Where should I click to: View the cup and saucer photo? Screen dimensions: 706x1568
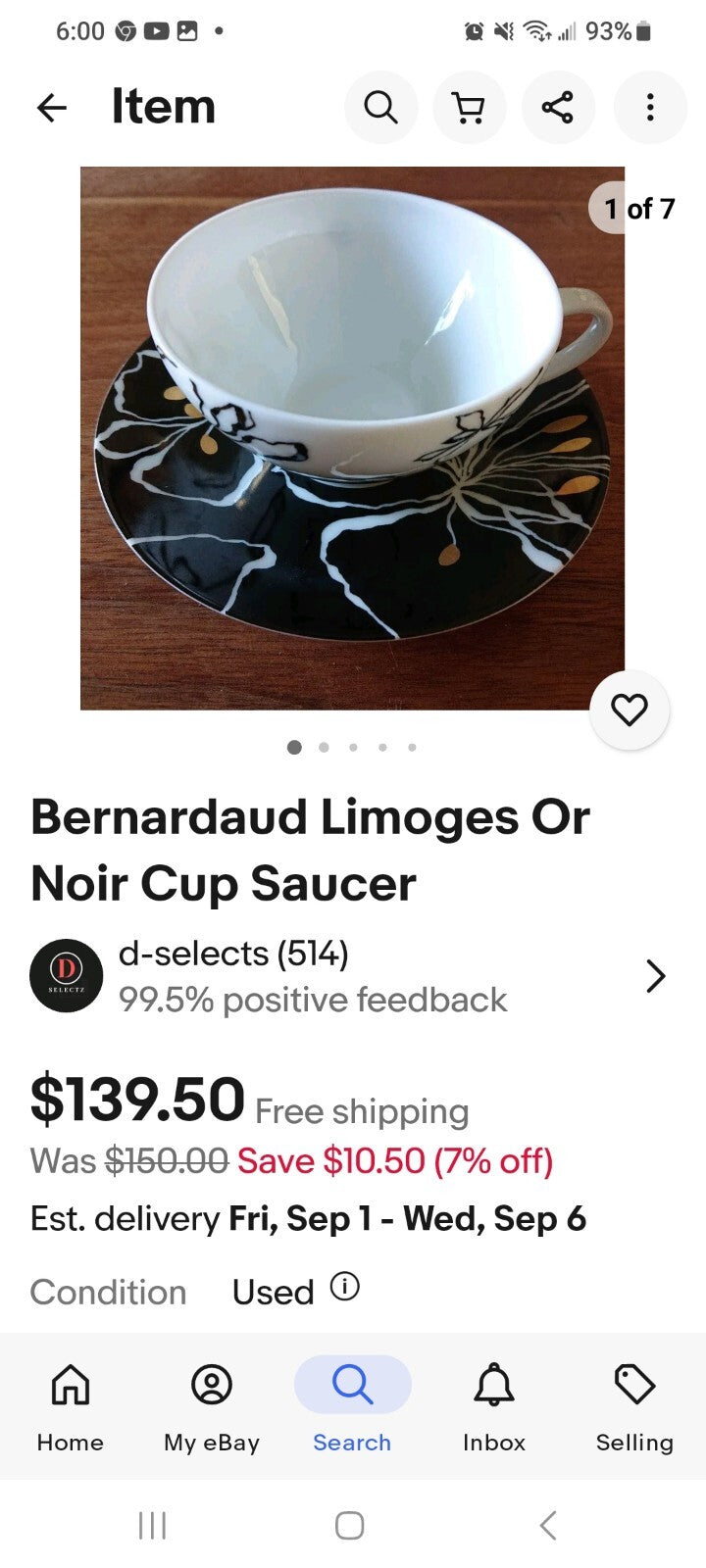(x=353, y=431)
